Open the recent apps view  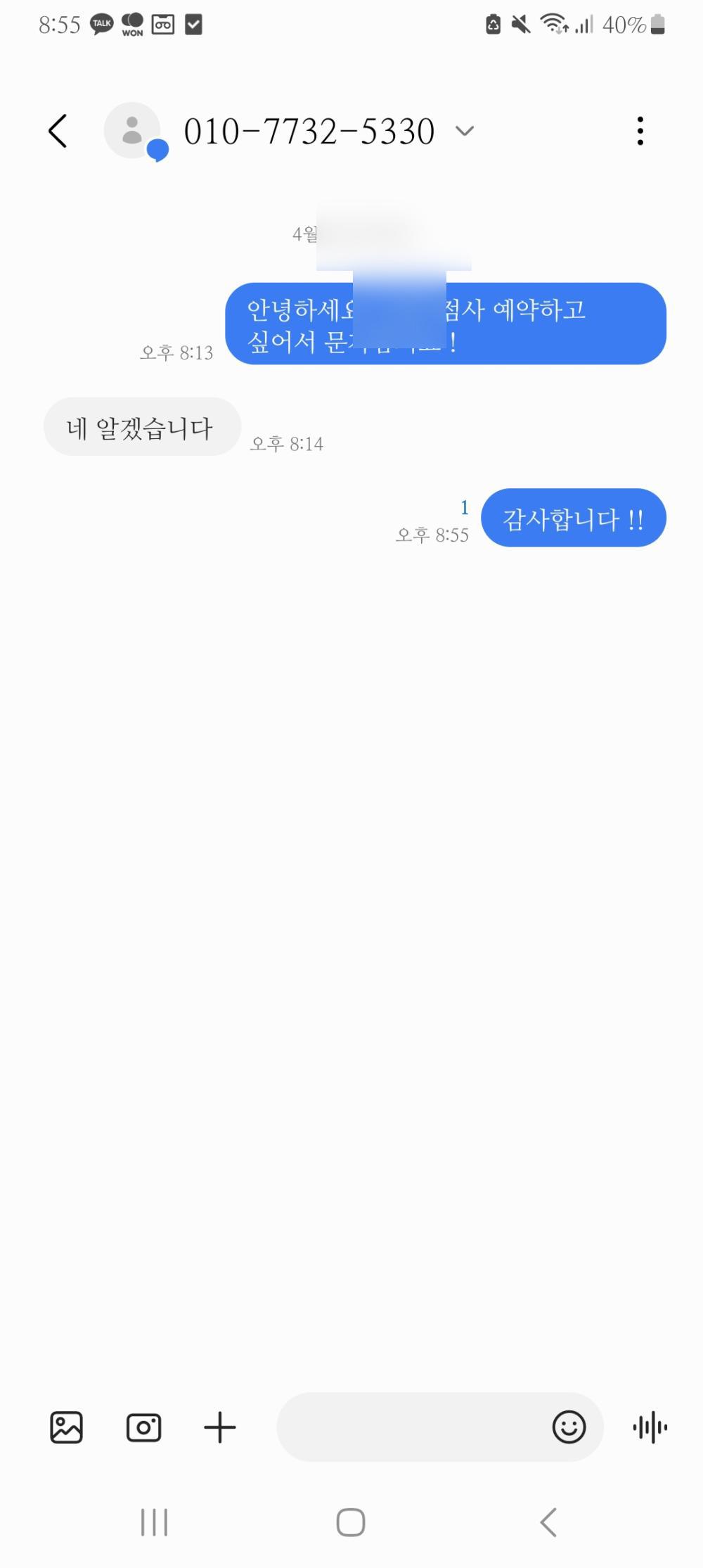pos(154,1522)
